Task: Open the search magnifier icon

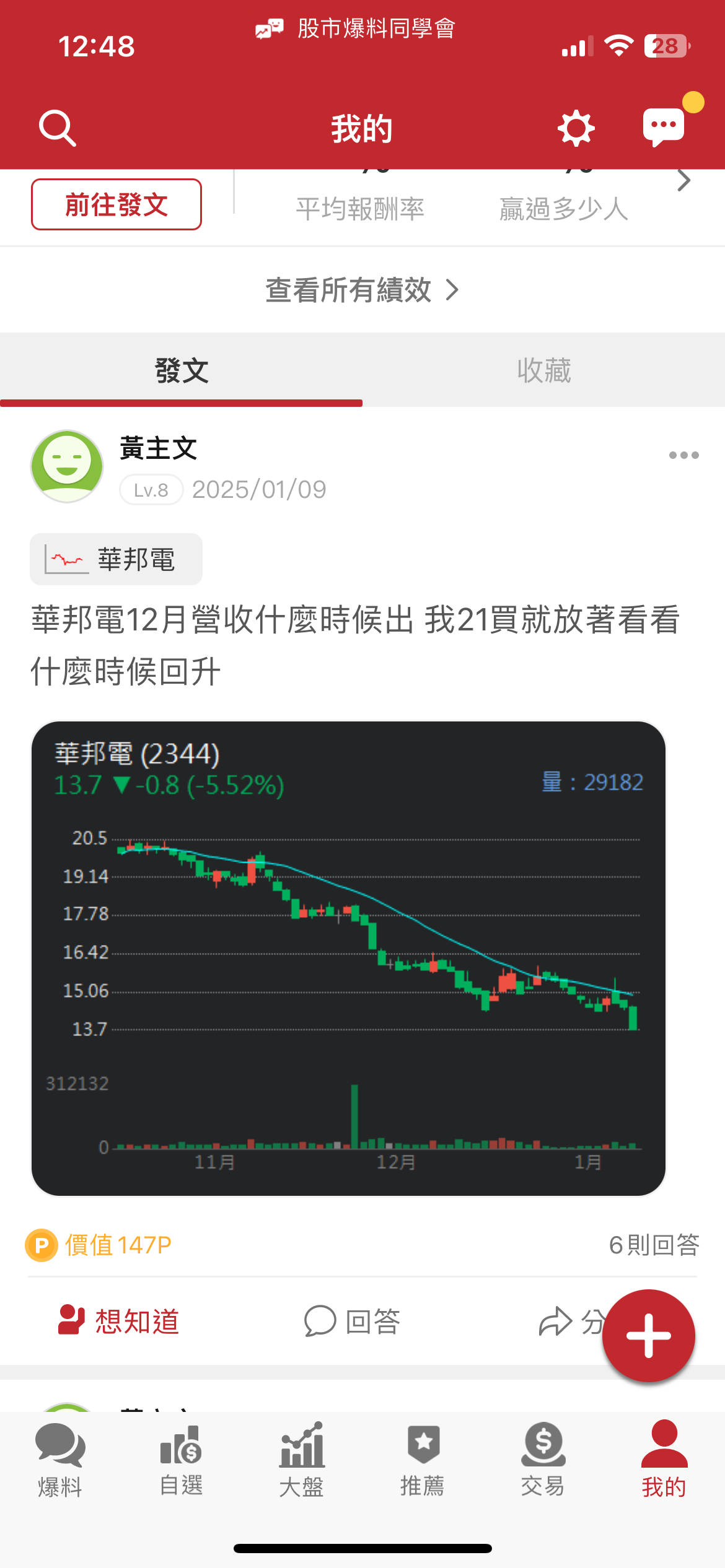Action: pyautogui.click(x=57, y=128)
